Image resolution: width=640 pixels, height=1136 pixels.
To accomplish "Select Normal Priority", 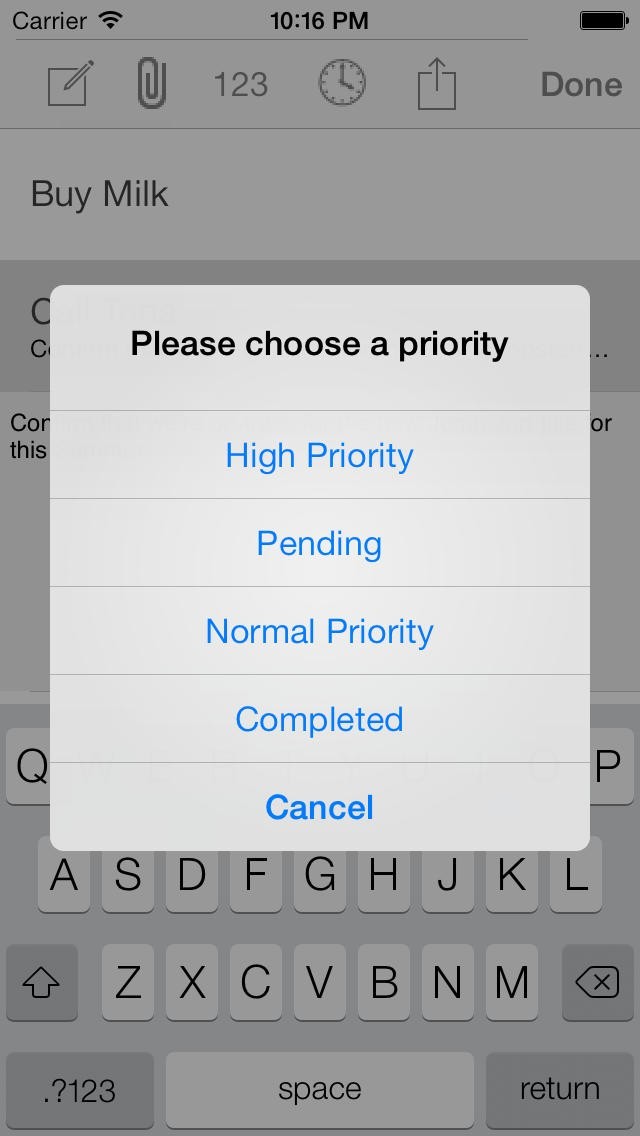I will pos(320,631).
